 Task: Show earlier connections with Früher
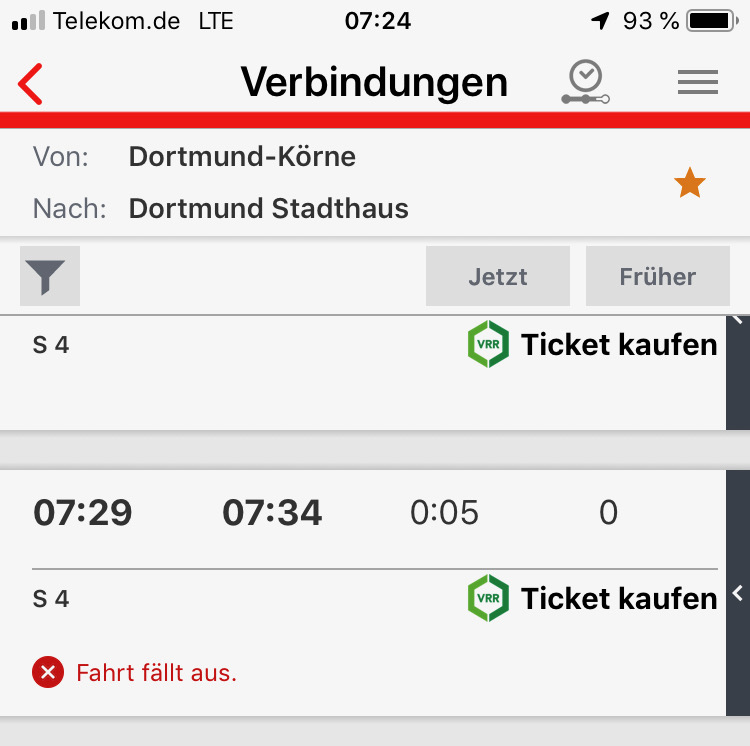click(x=657, y=277)
